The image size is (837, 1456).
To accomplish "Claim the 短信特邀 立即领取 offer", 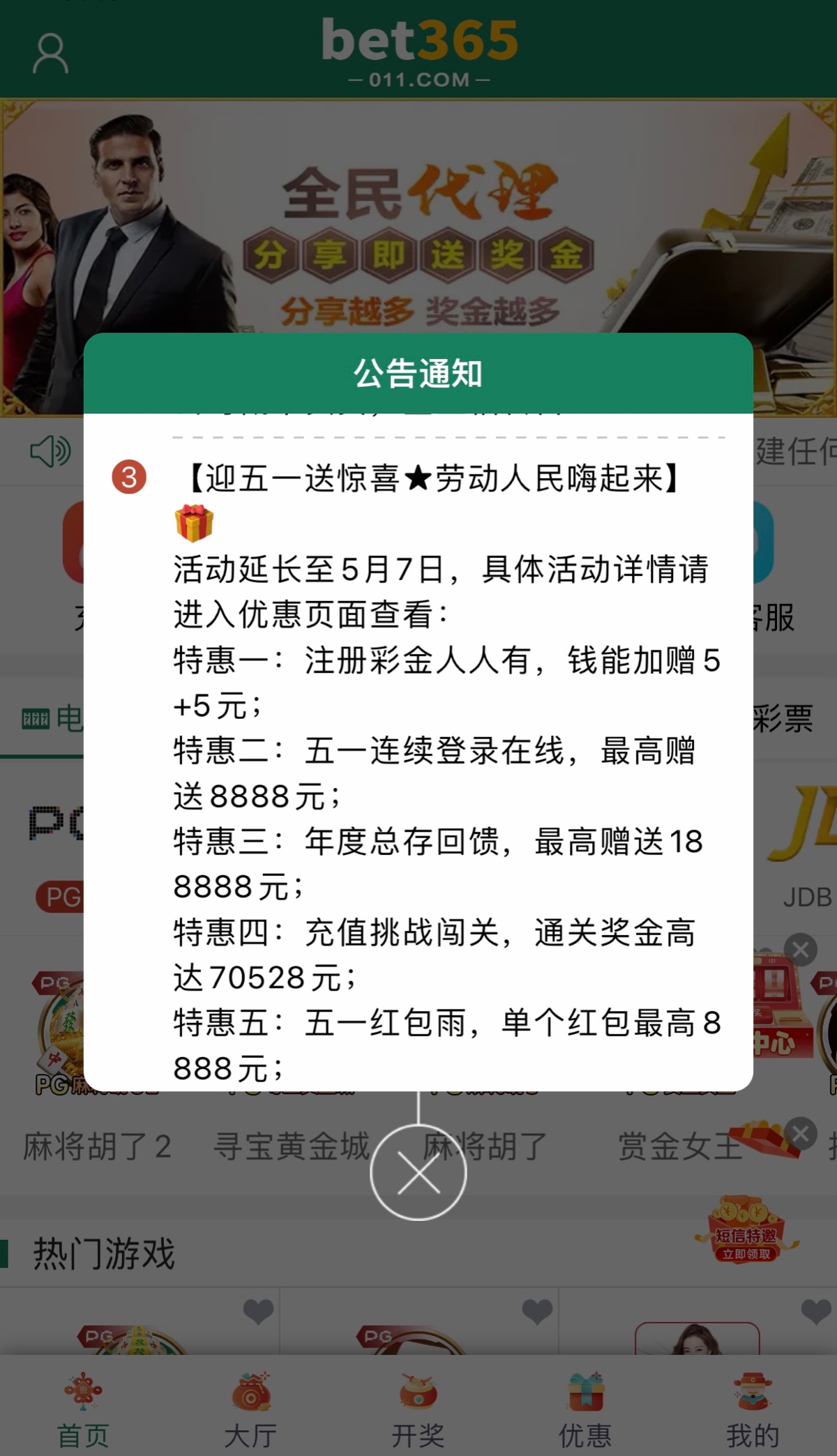I will (746, 1231).
